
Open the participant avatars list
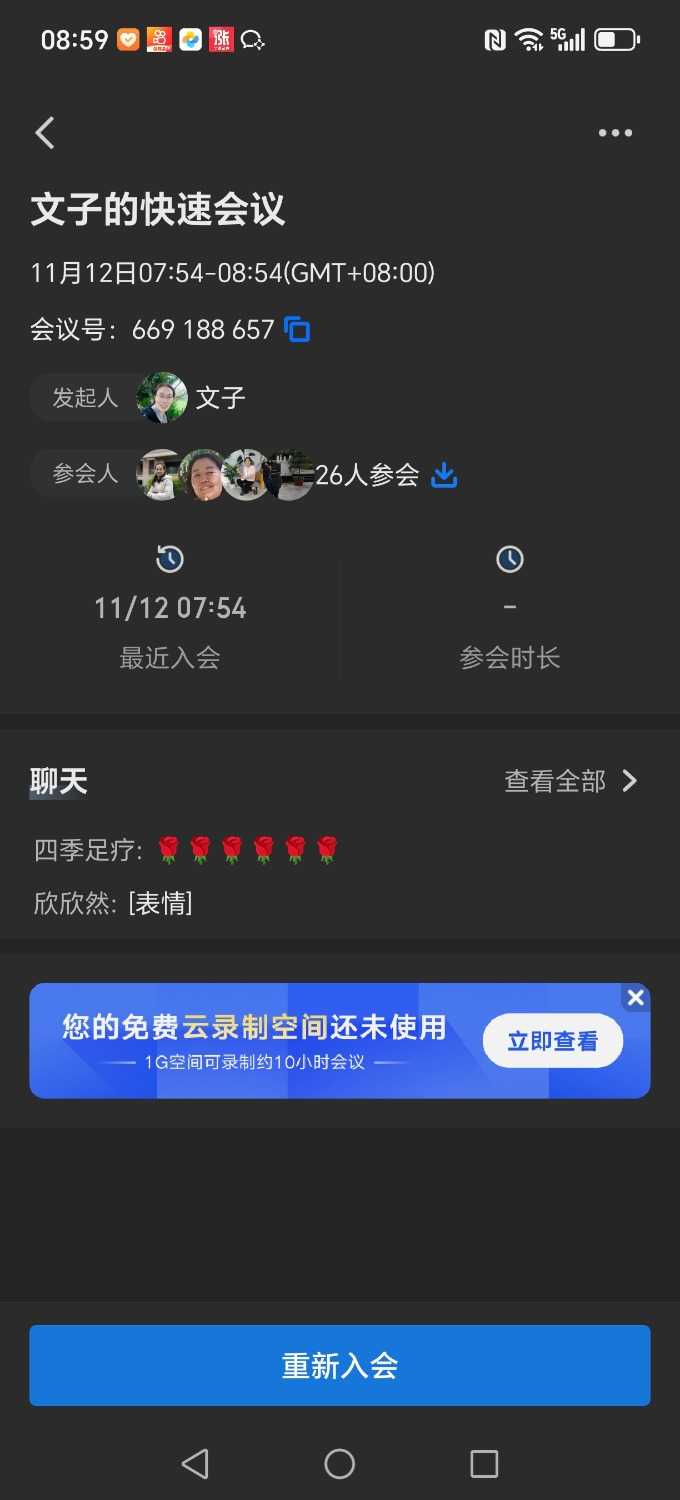(x=225, y=475)
